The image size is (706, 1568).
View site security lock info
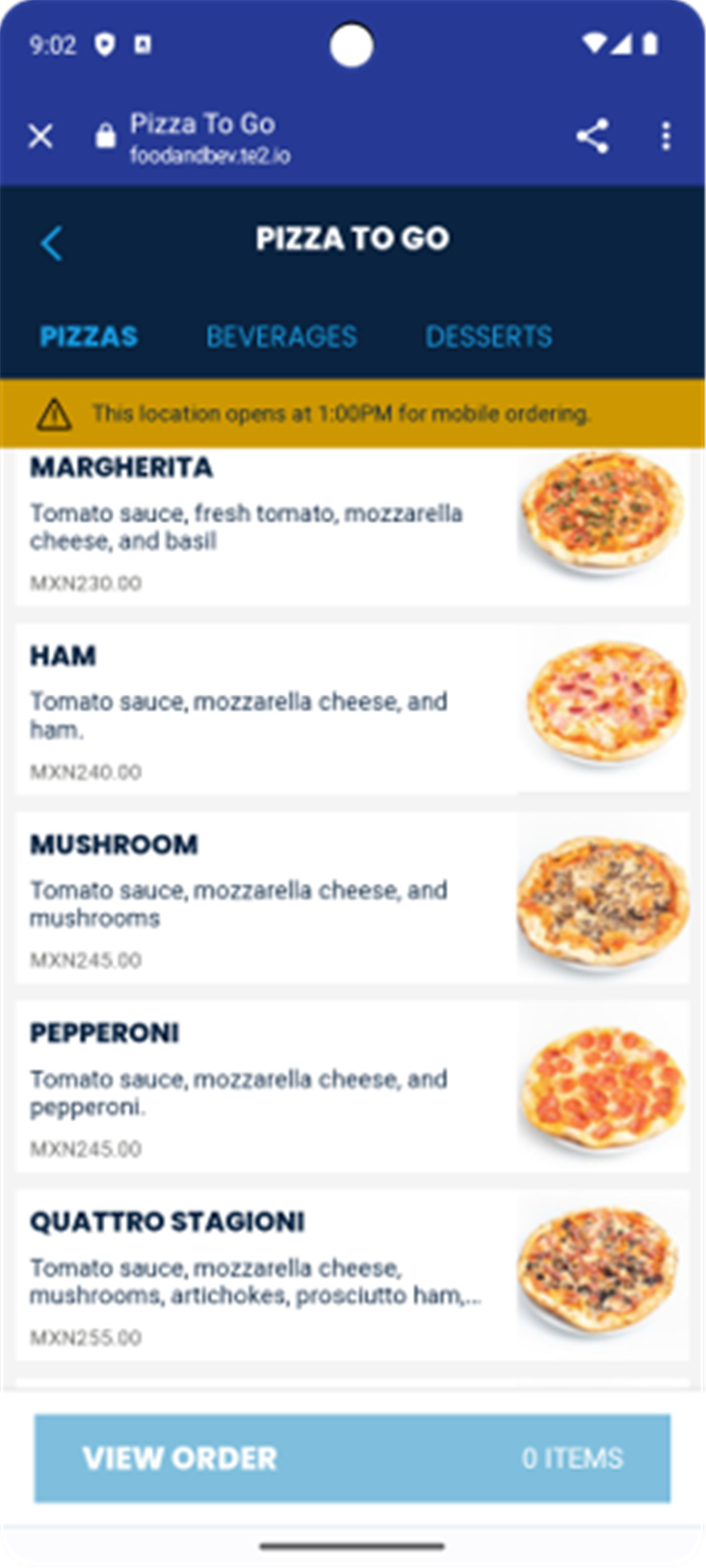click(106, 136)
